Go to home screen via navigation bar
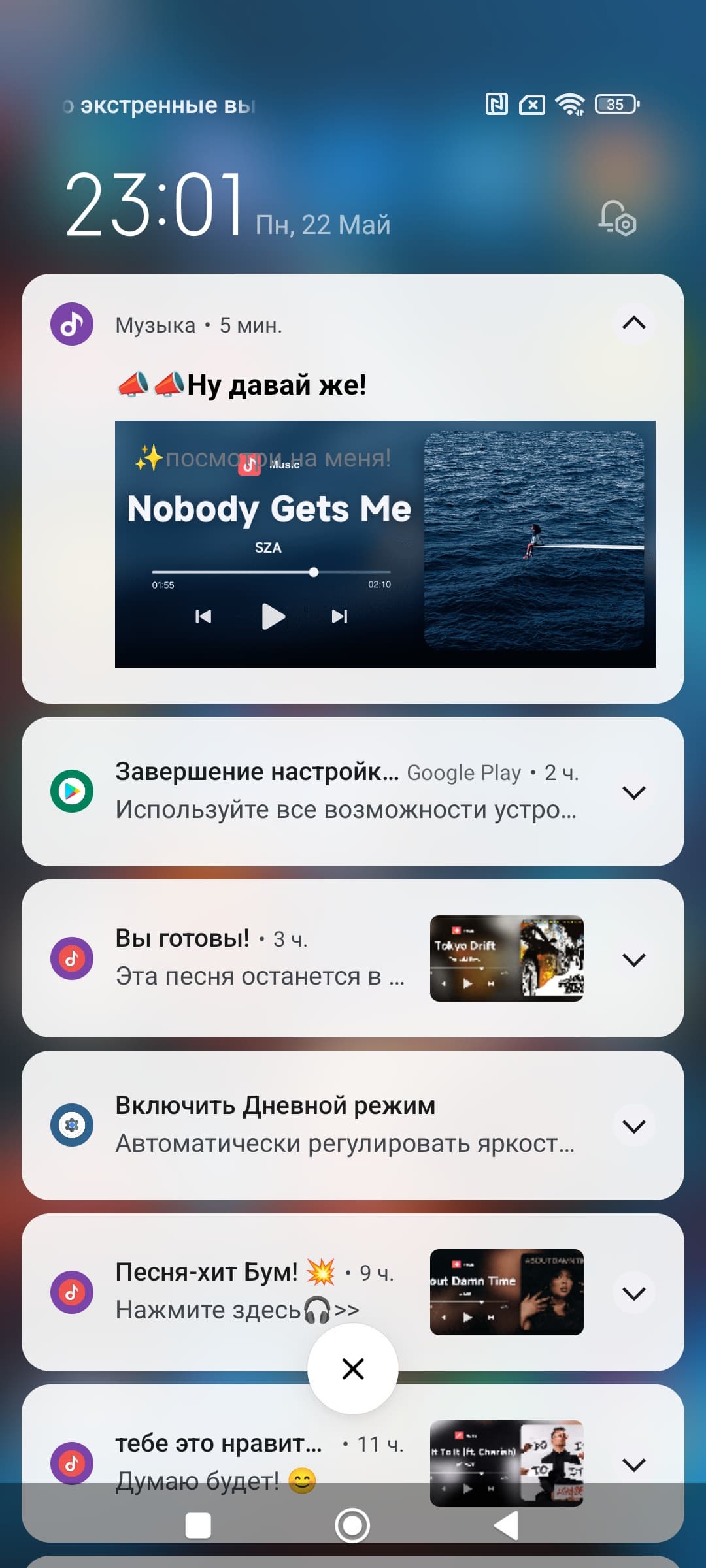Screen dimensions: 706x1568 click(352, 1526)
